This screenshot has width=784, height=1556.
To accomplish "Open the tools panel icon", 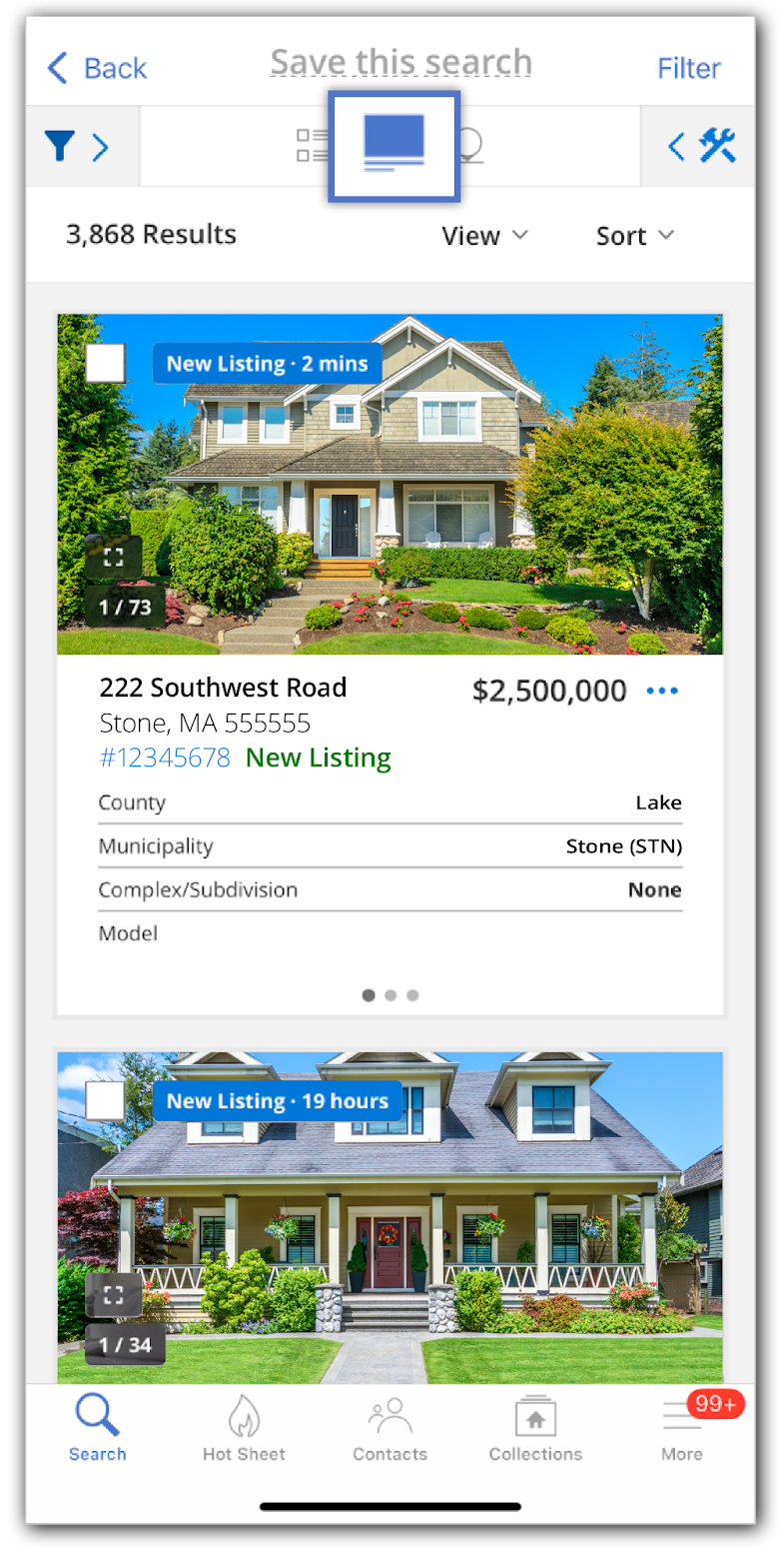I will pos(702,147).
